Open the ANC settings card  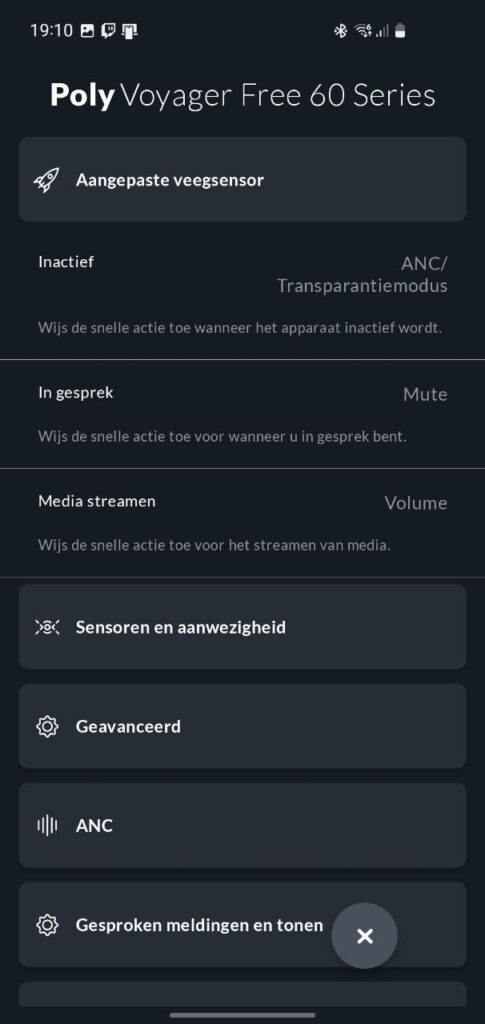242,825
